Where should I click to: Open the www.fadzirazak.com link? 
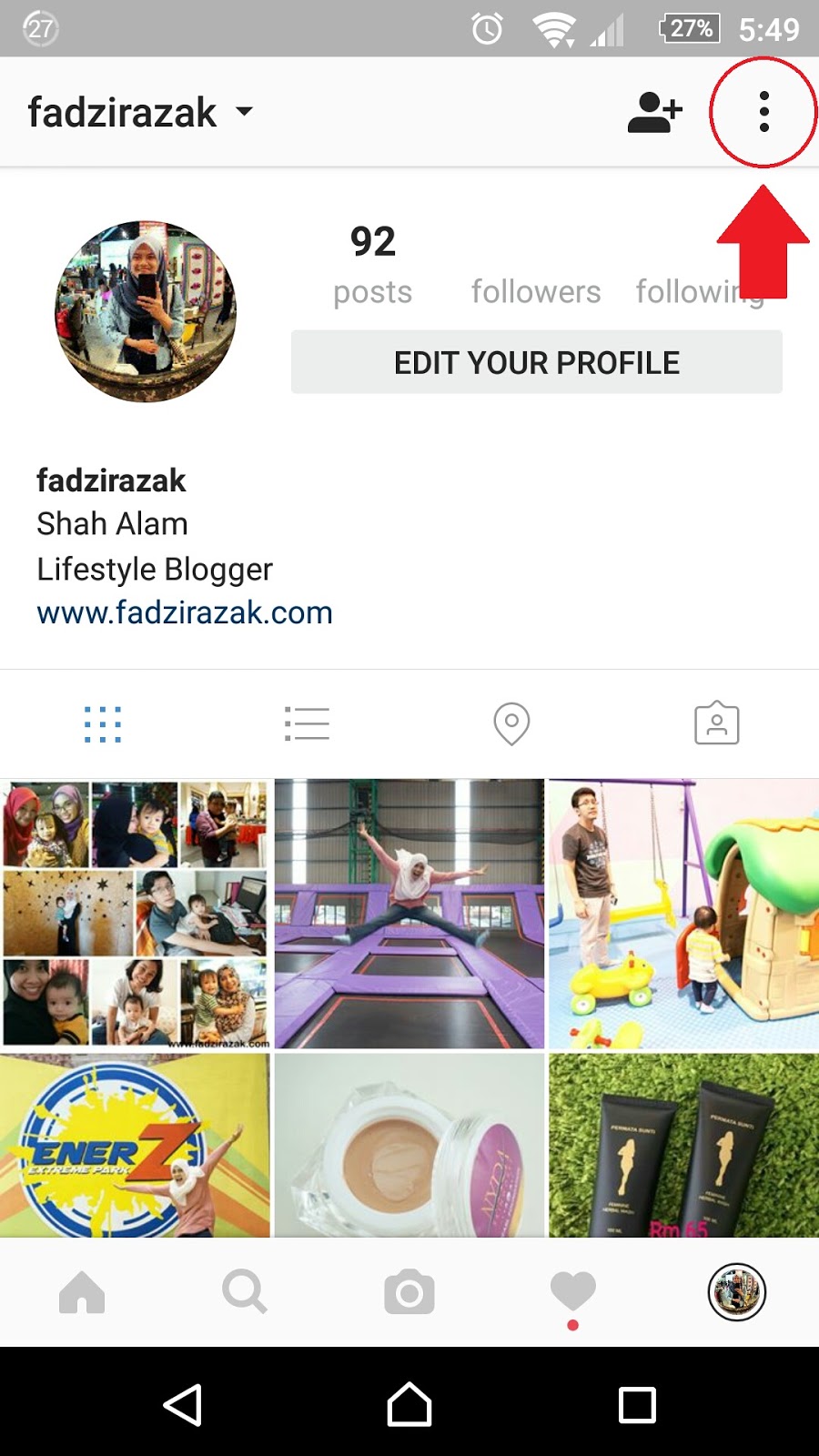185,612
